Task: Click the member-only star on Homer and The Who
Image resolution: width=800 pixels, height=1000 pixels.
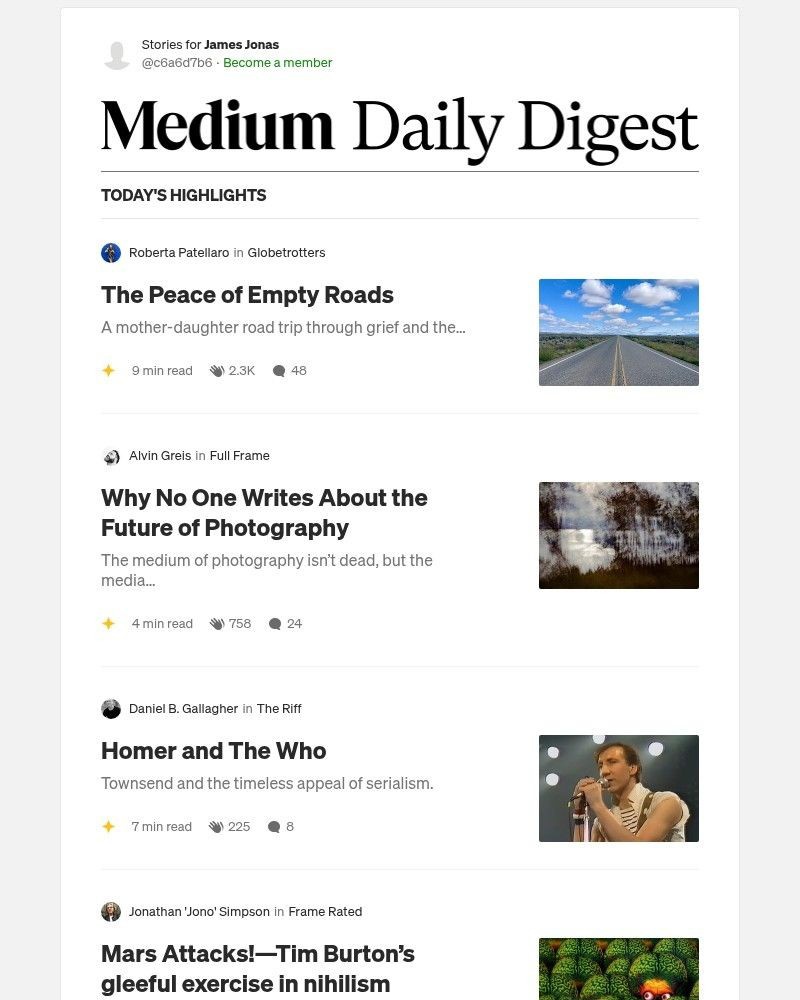Action: point(108,826)
